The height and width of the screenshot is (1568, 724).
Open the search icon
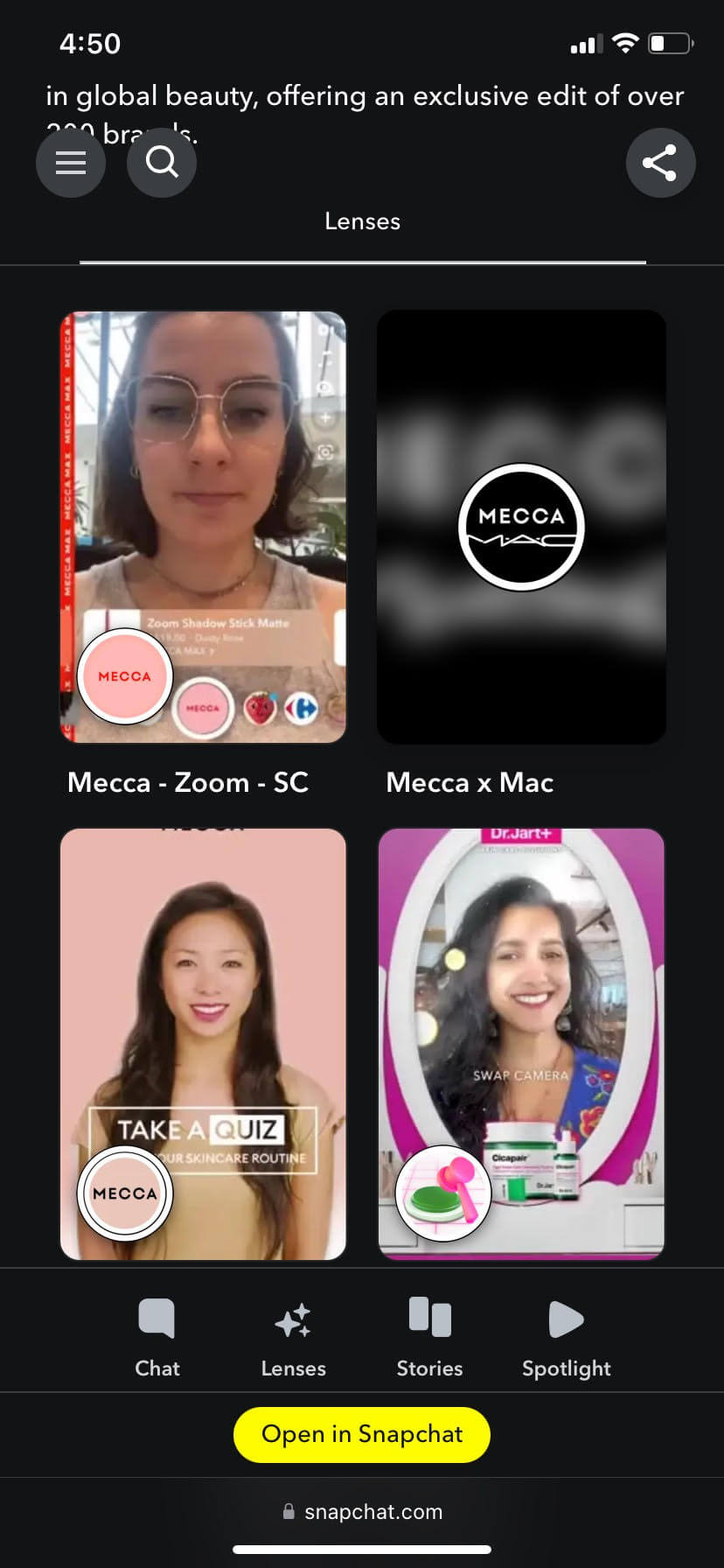tap(162, 163)
